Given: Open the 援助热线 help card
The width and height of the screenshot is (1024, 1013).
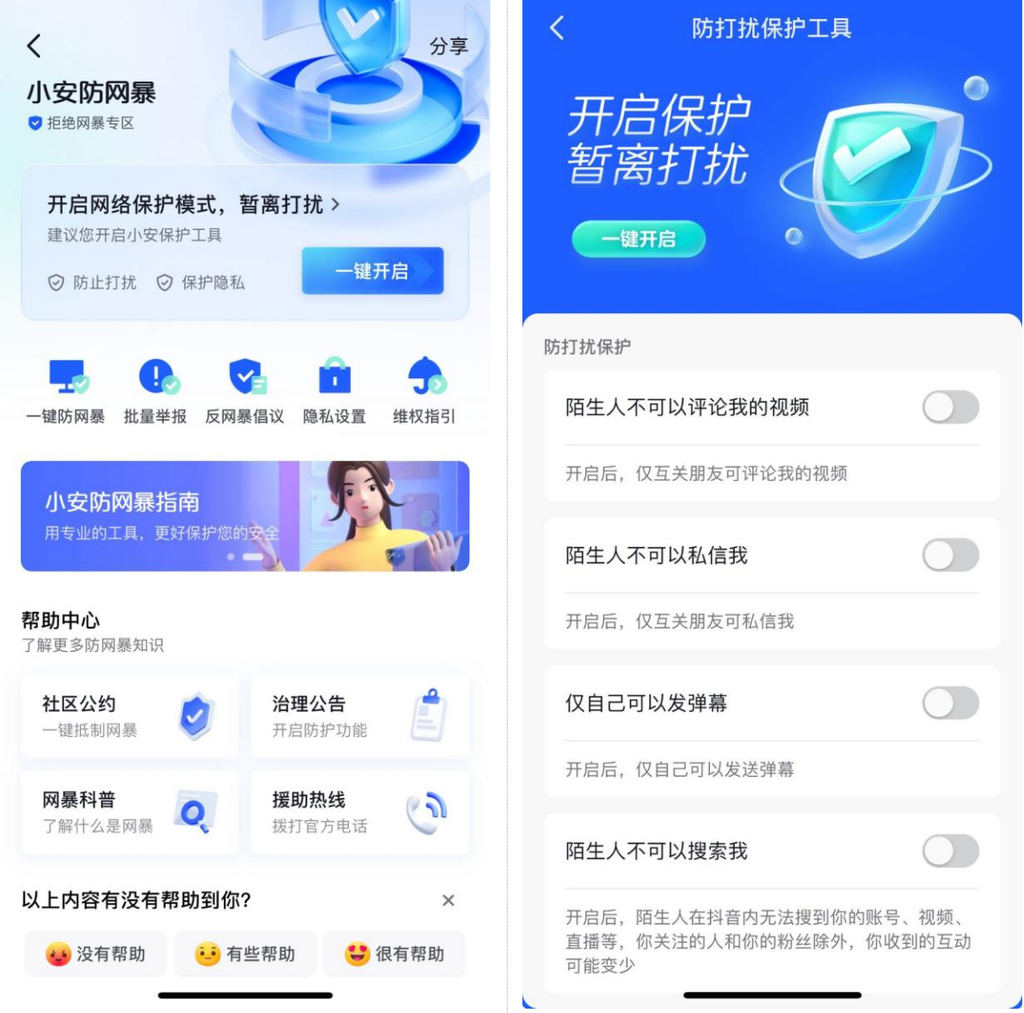Looking at the screenshot, I should [x=360, y=812].
